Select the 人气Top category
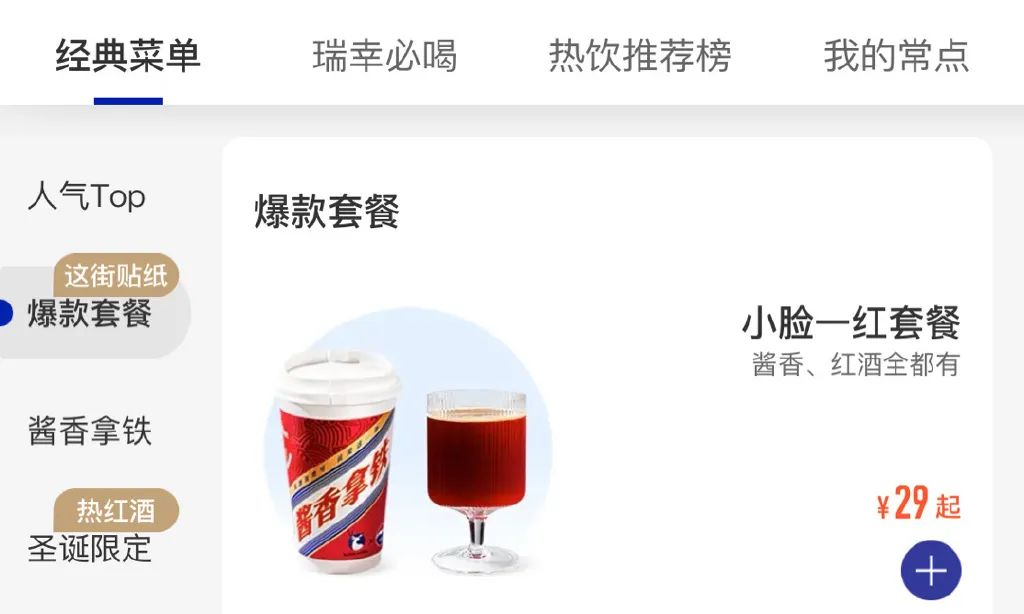1024x614 pixels. [87, 197]
